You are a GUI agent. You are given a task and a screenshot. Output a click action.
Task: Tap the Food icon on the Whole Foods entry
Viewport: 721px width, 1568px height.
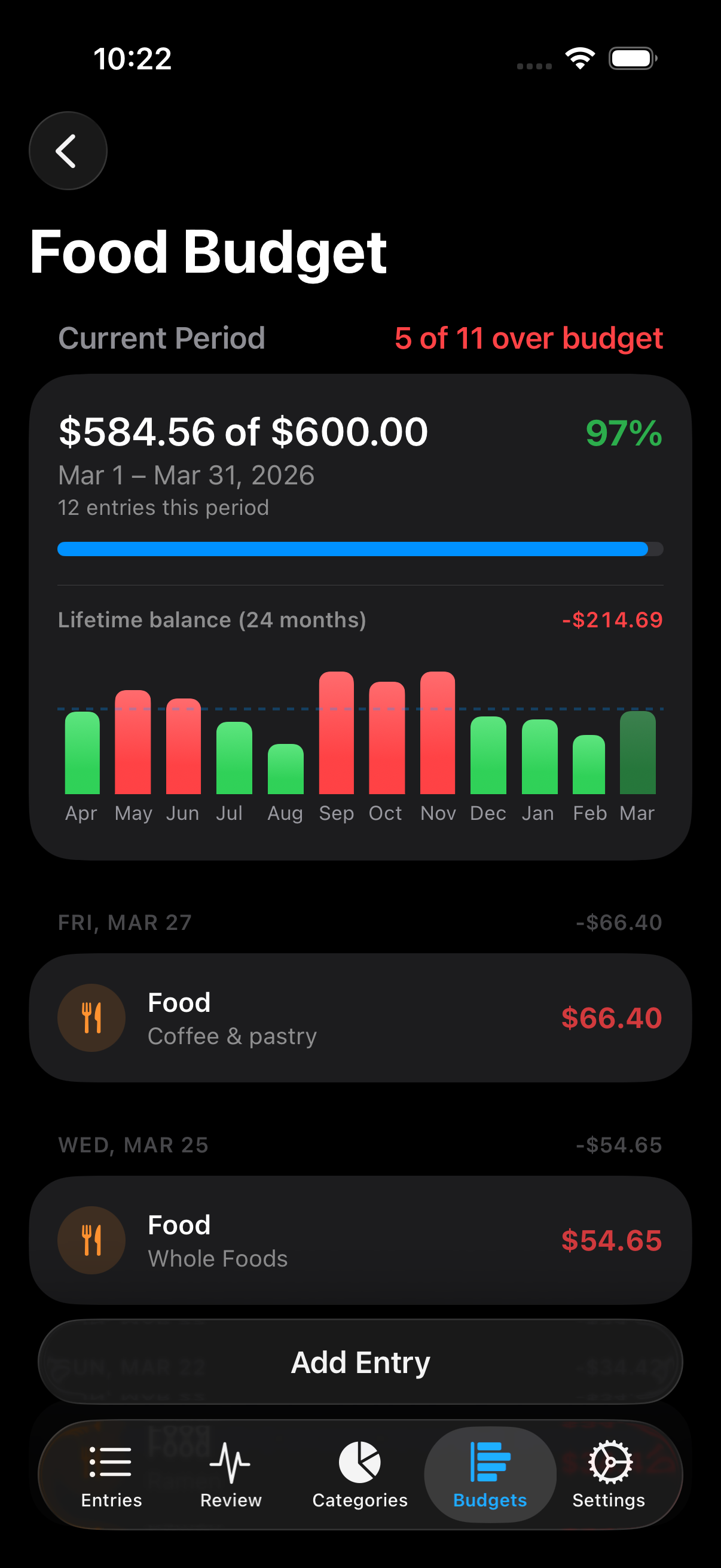coord(91,1240)
